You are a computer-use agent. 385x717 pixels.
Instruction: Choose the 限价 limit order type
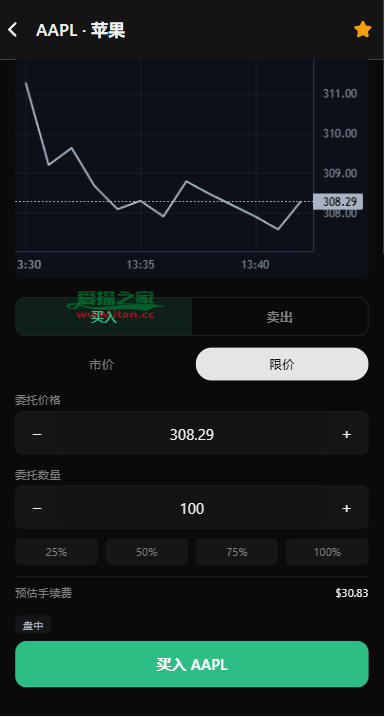(282, 364)
